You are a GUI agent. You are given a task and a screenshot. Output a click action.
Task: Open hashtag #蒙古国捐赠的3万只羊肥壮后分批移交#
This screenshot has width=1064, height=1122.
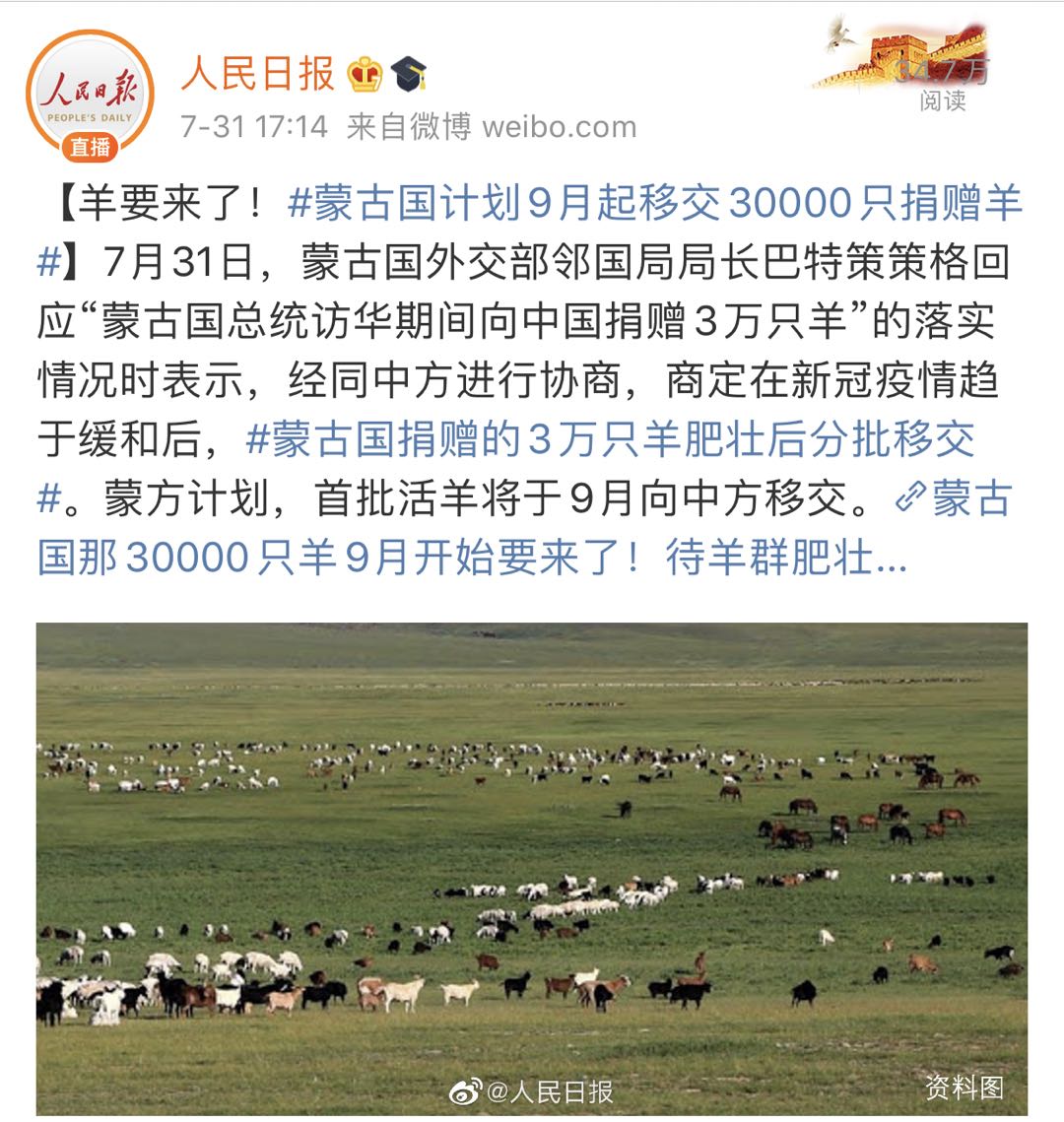611,439
